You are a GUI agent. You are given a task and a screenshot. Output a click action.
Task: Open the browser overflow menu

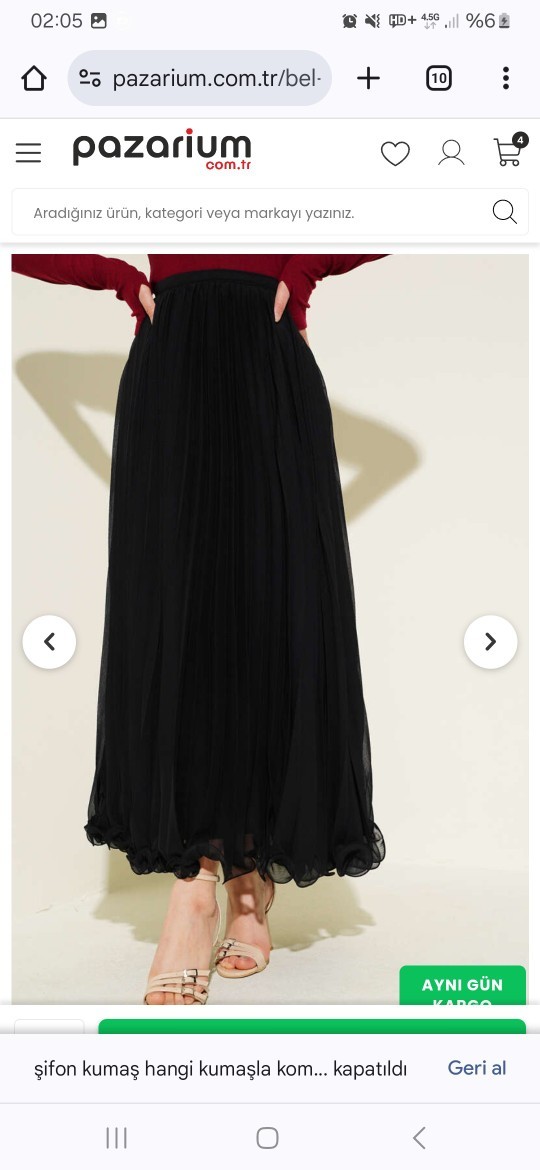pos(506,78)
